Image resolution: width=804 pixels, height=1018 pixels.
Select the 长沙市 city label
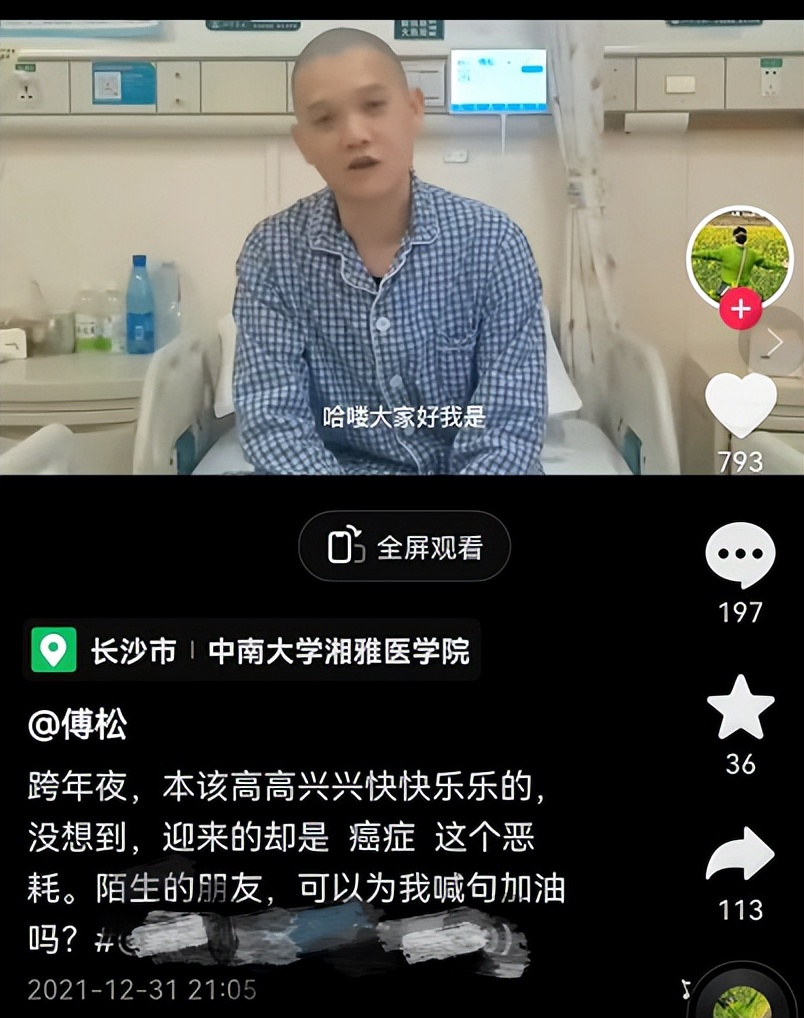click(x=130, y=648)
